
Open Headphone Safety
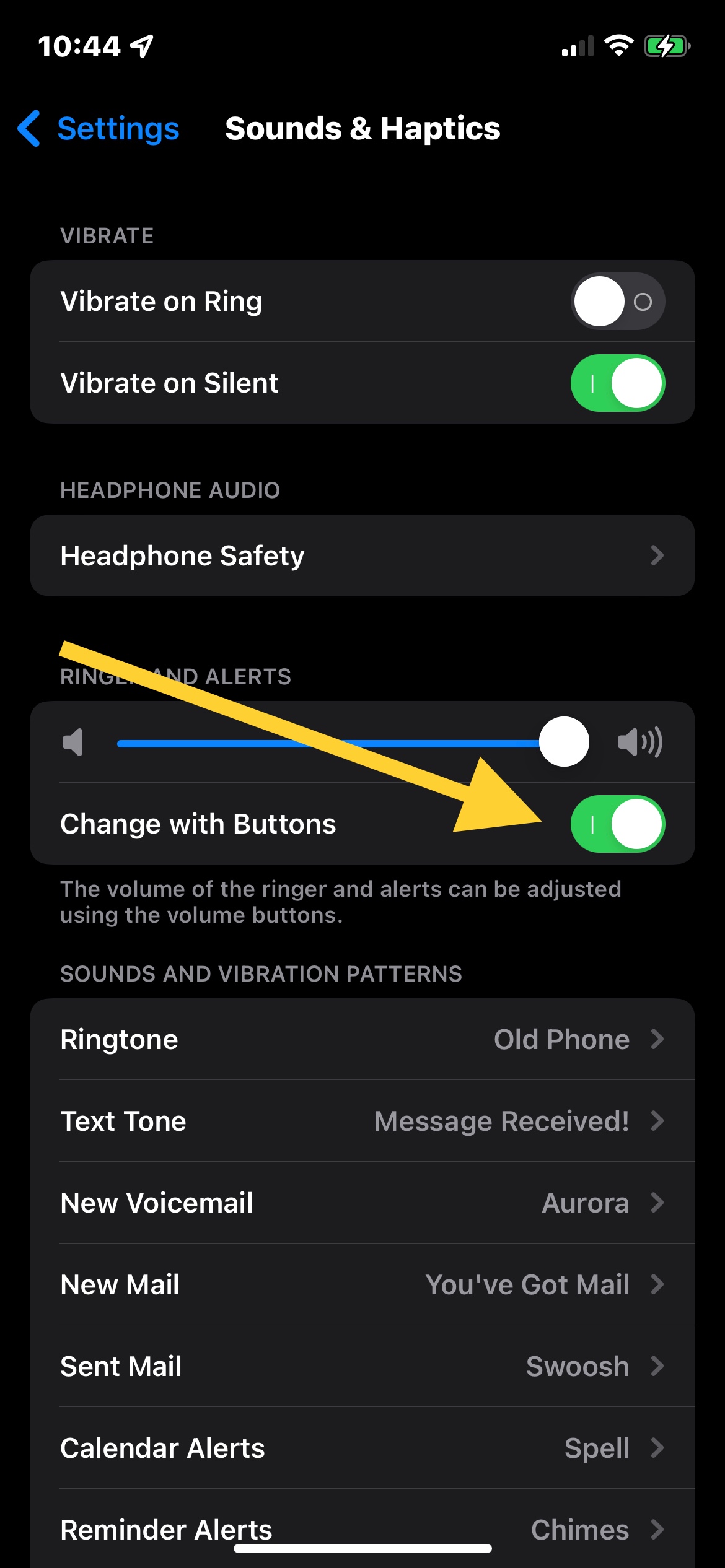[362, 555]
